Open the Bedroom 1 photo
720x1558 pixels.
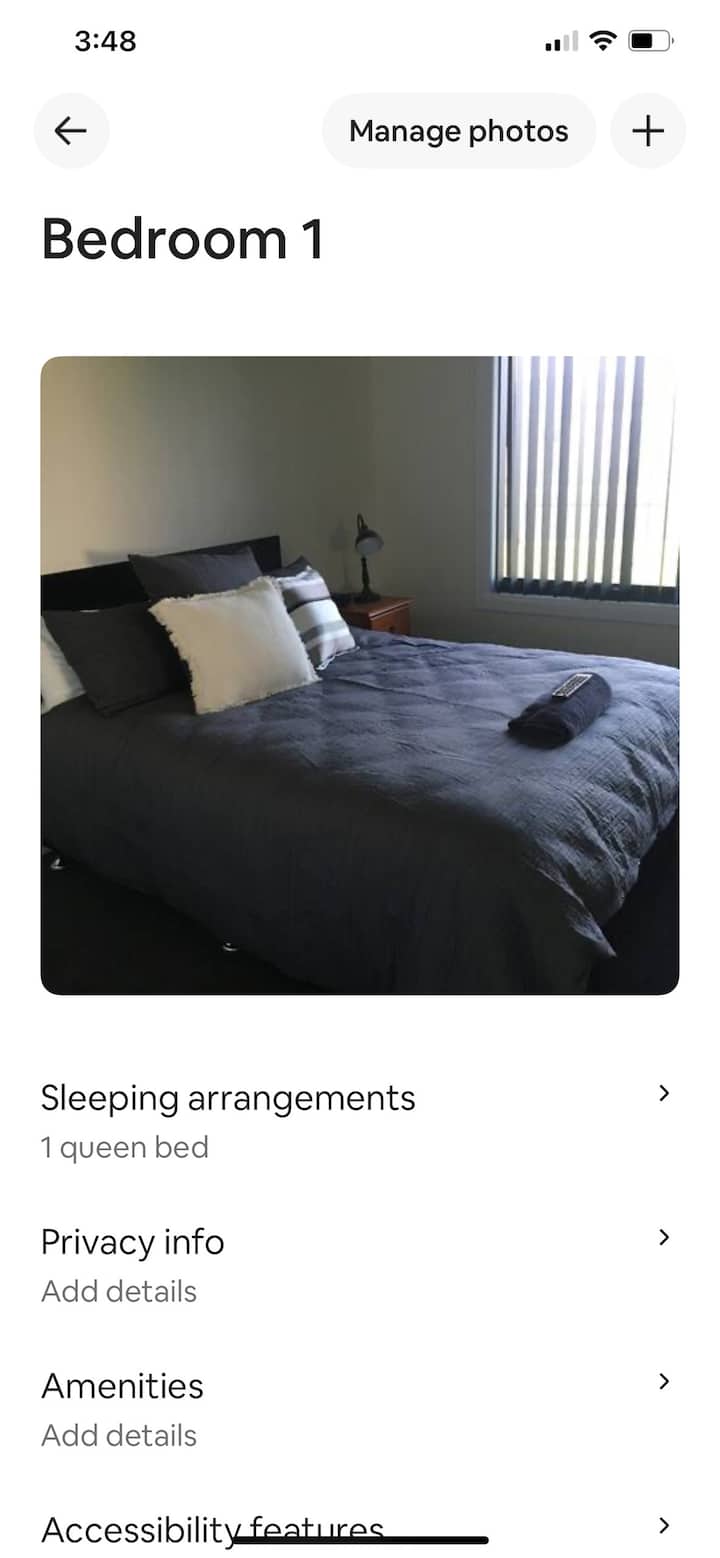(360, 675)
